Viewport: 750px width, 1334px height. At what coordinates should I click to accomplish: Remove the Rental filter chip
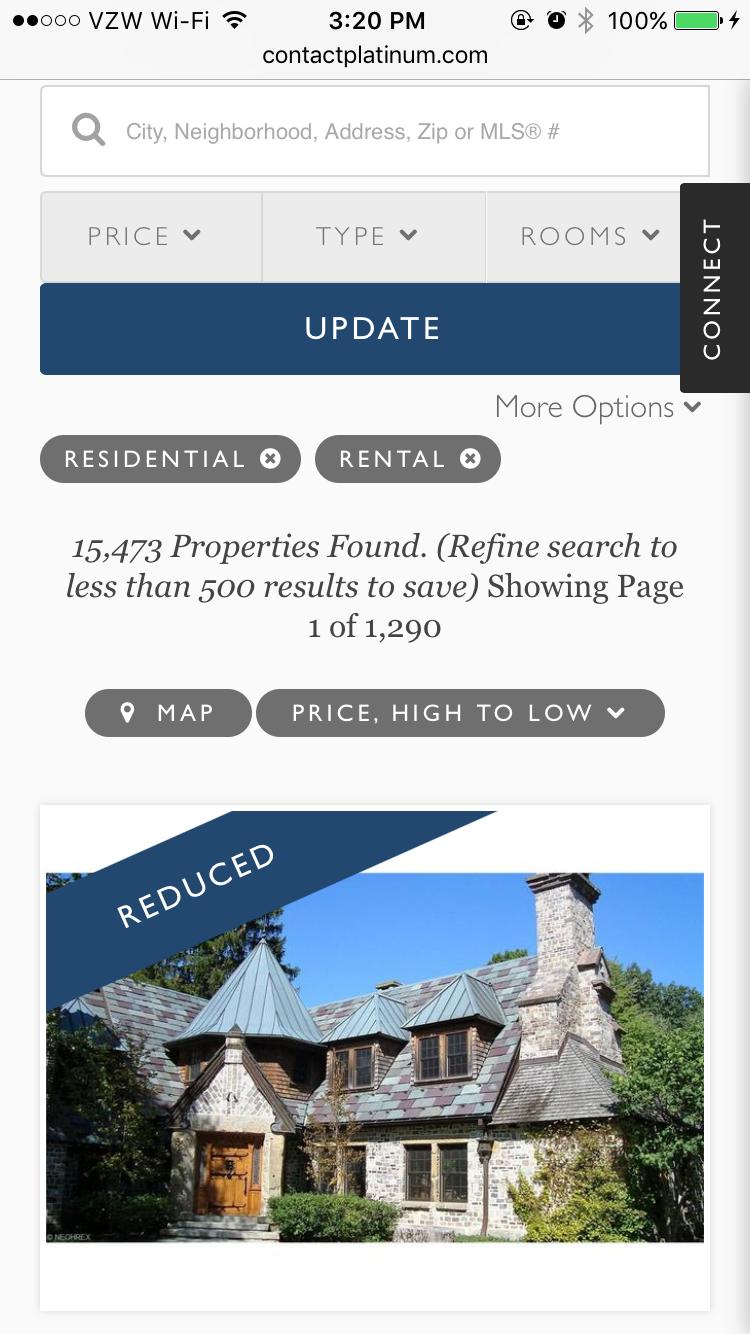pos(470,459)
